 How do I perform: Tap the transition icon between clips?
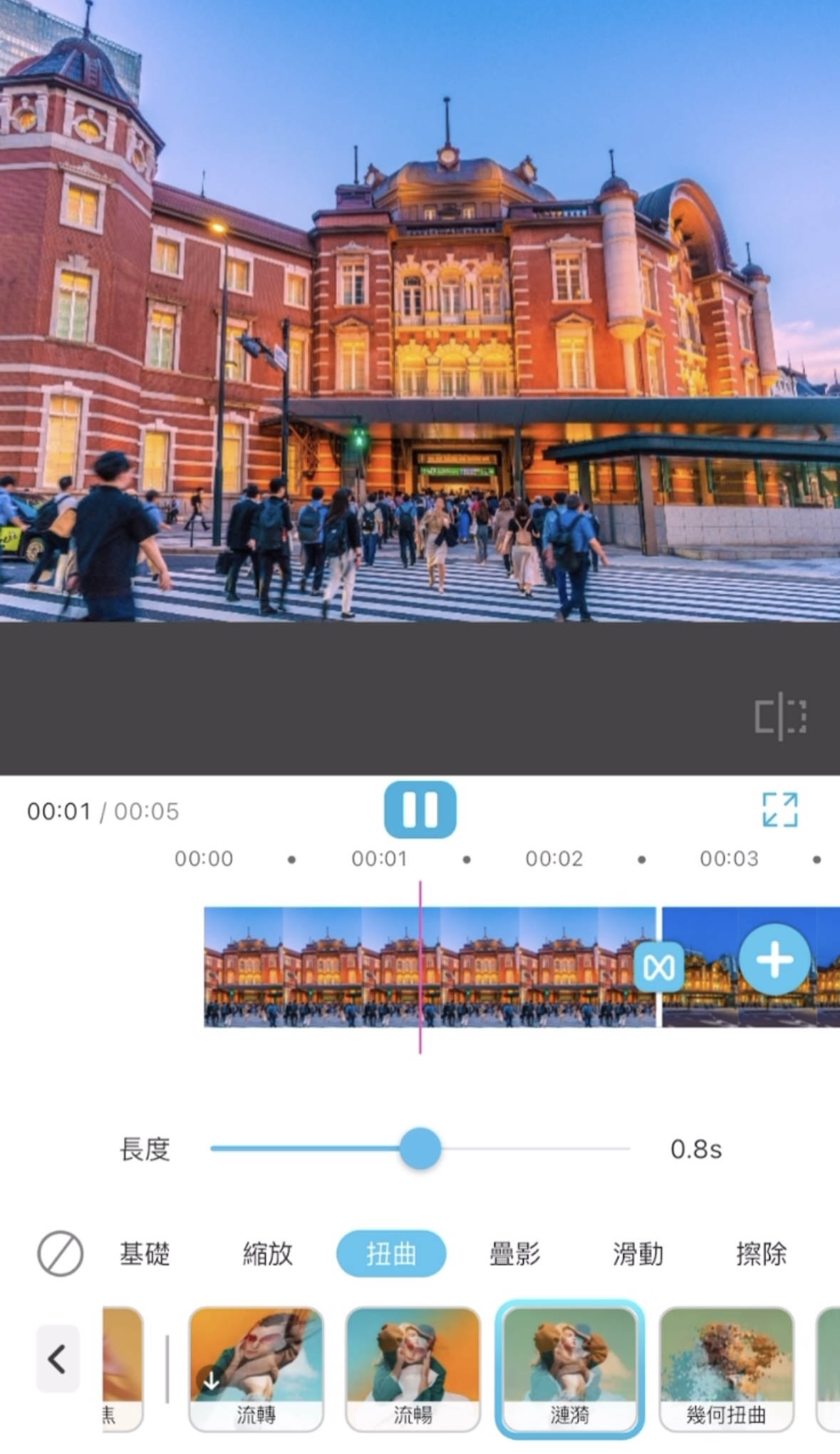pos(658,967)
